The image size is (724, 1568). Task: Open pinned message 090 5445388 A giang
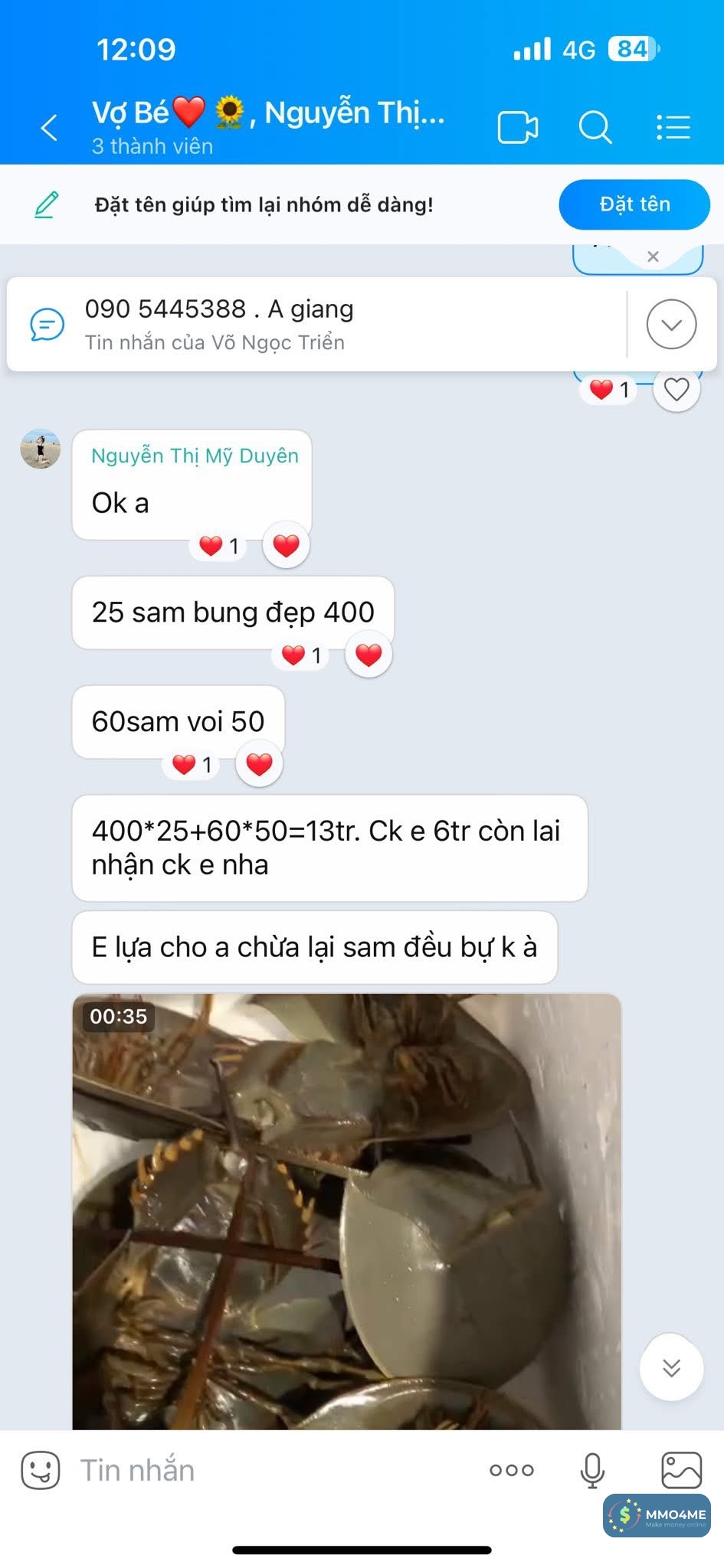point(306,324)
